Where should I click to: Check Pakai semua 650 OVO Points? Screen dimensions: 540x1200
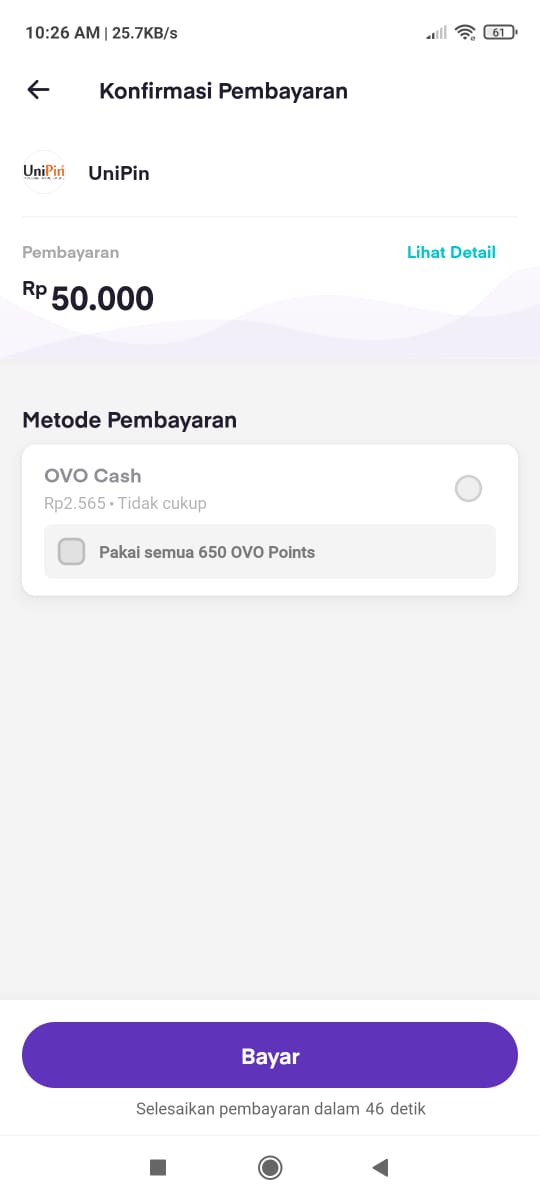tap(71, 551)
